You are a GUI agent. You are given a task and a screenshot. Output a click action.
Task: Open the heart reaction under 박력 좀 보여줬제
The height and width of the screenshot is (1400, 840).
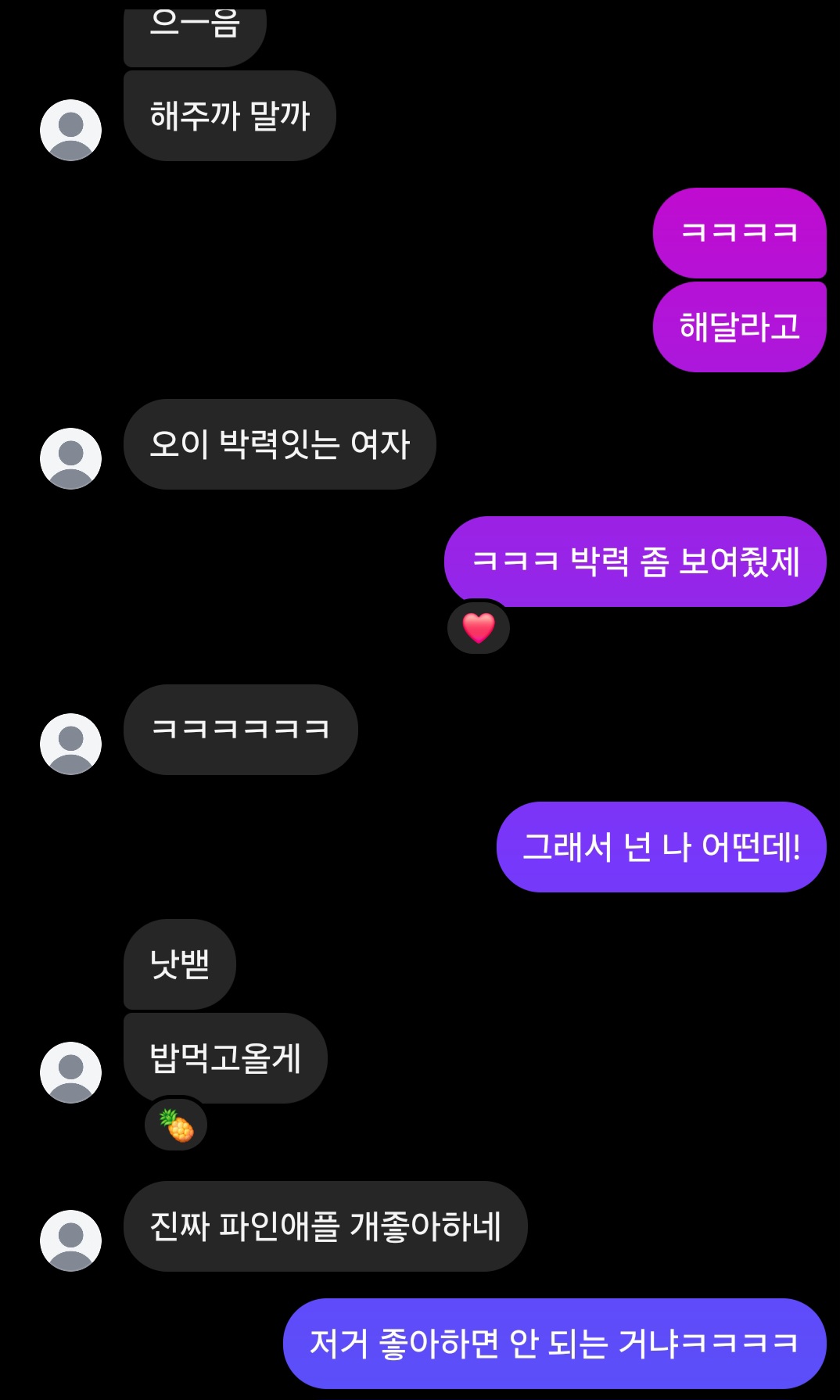(479, 627)
